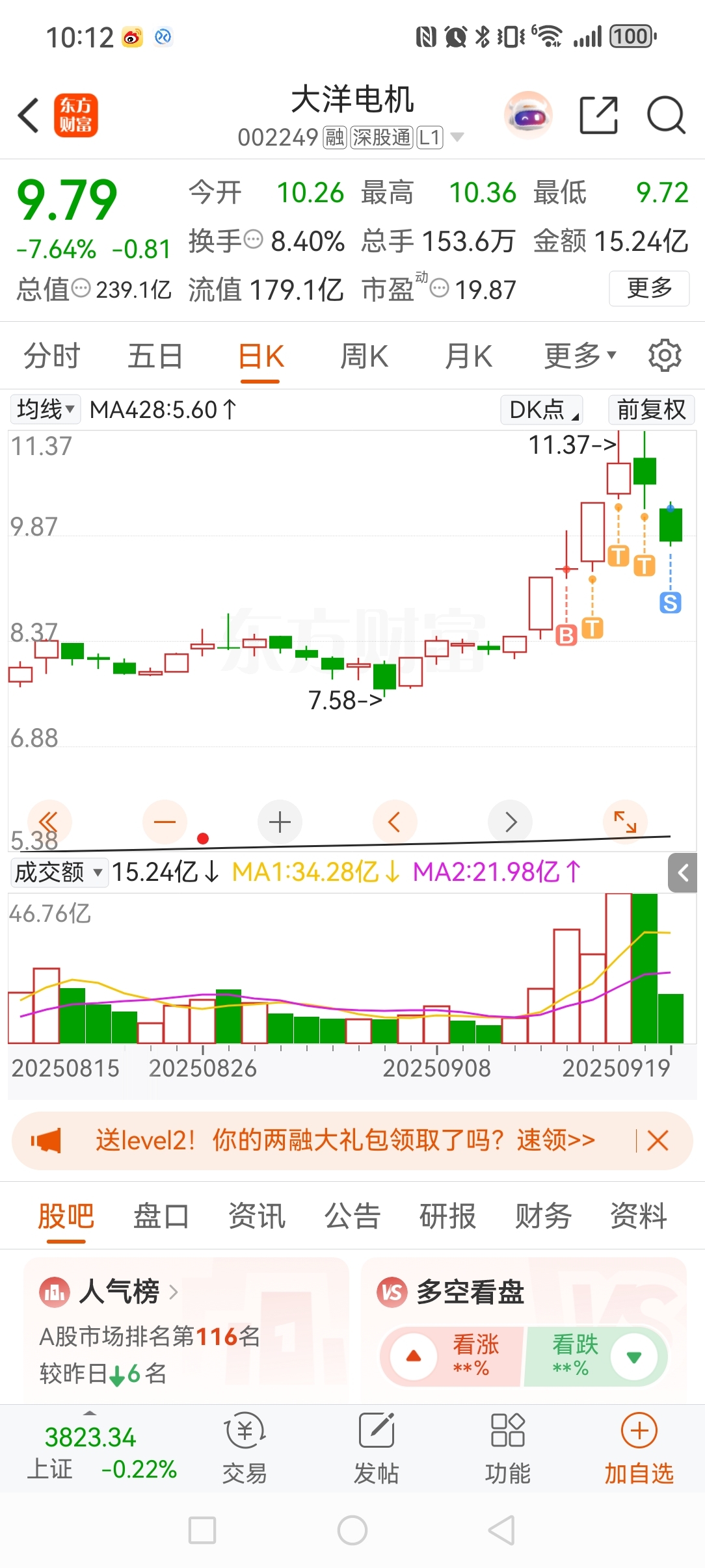Screen dimensions: 705x1568
Task: Tap 前复权 adjustment button
Action: click(652, 410)
